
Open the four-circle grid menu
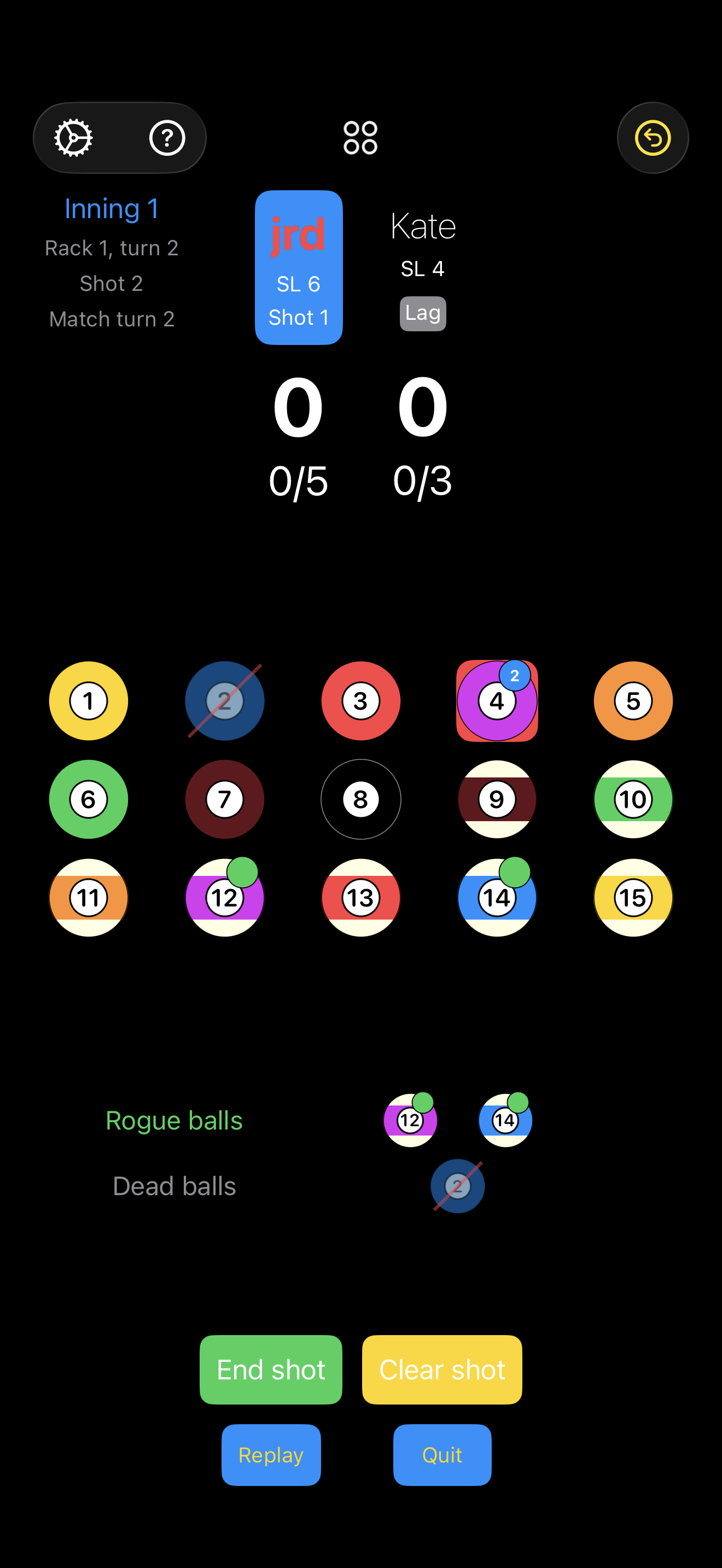(360, 138)
